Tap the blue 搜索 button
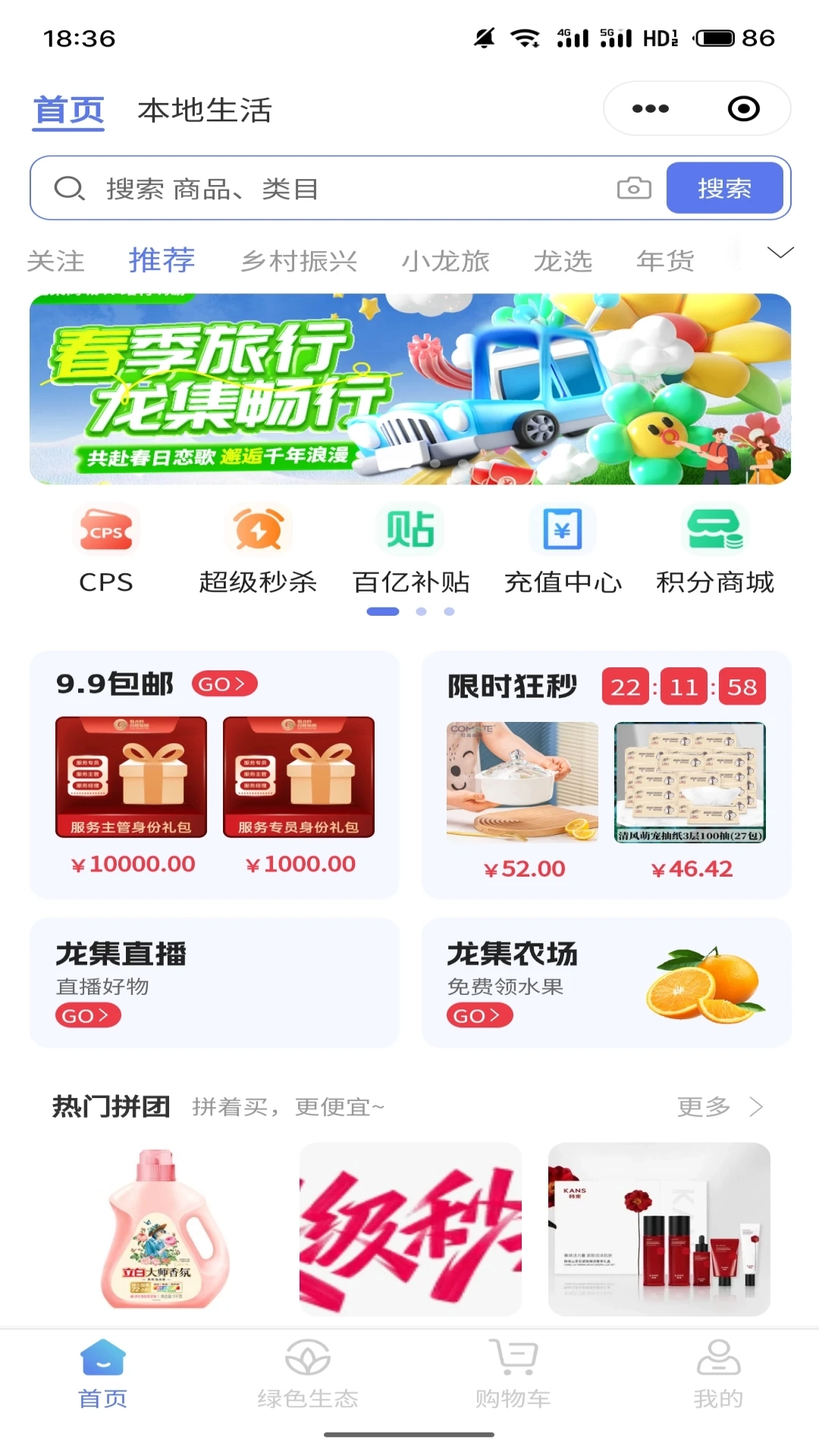 coord(724,188)
